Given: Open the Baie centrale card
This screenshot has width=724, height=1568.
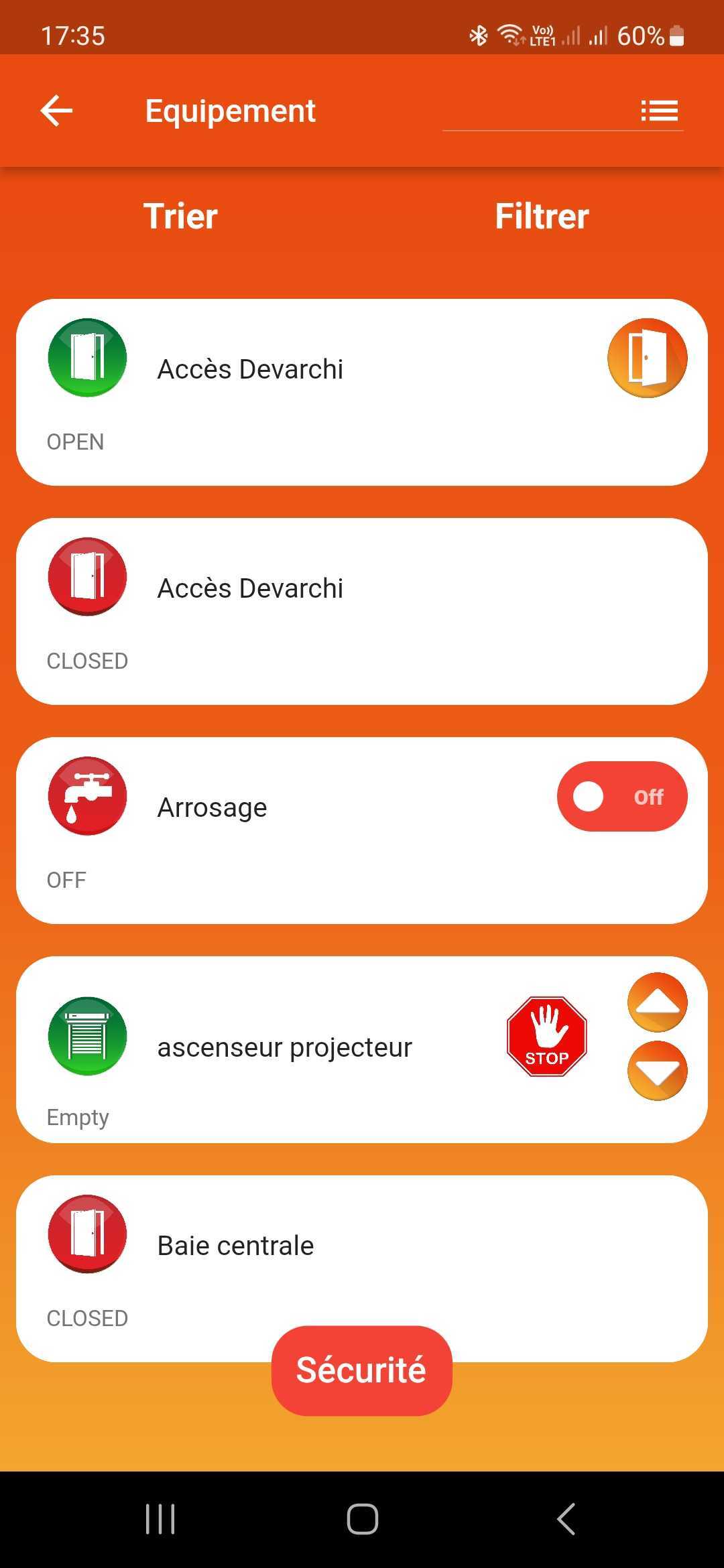Looking at the screenshot, I should coord(362,1246).
